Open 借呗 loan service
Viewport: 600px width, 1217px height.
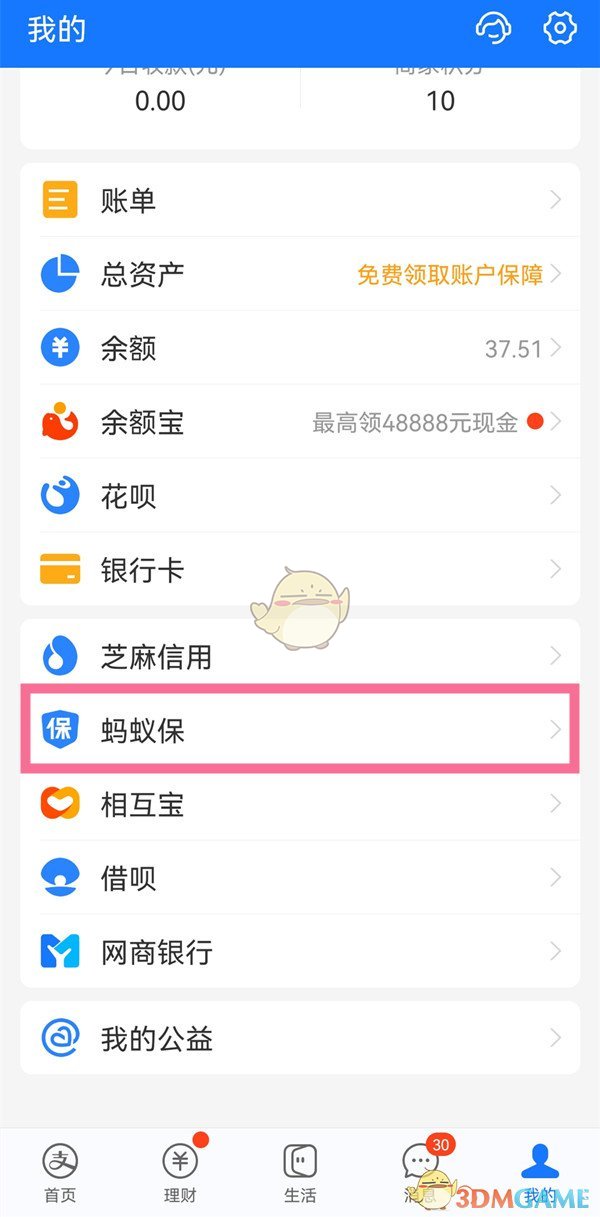(300, 878)
